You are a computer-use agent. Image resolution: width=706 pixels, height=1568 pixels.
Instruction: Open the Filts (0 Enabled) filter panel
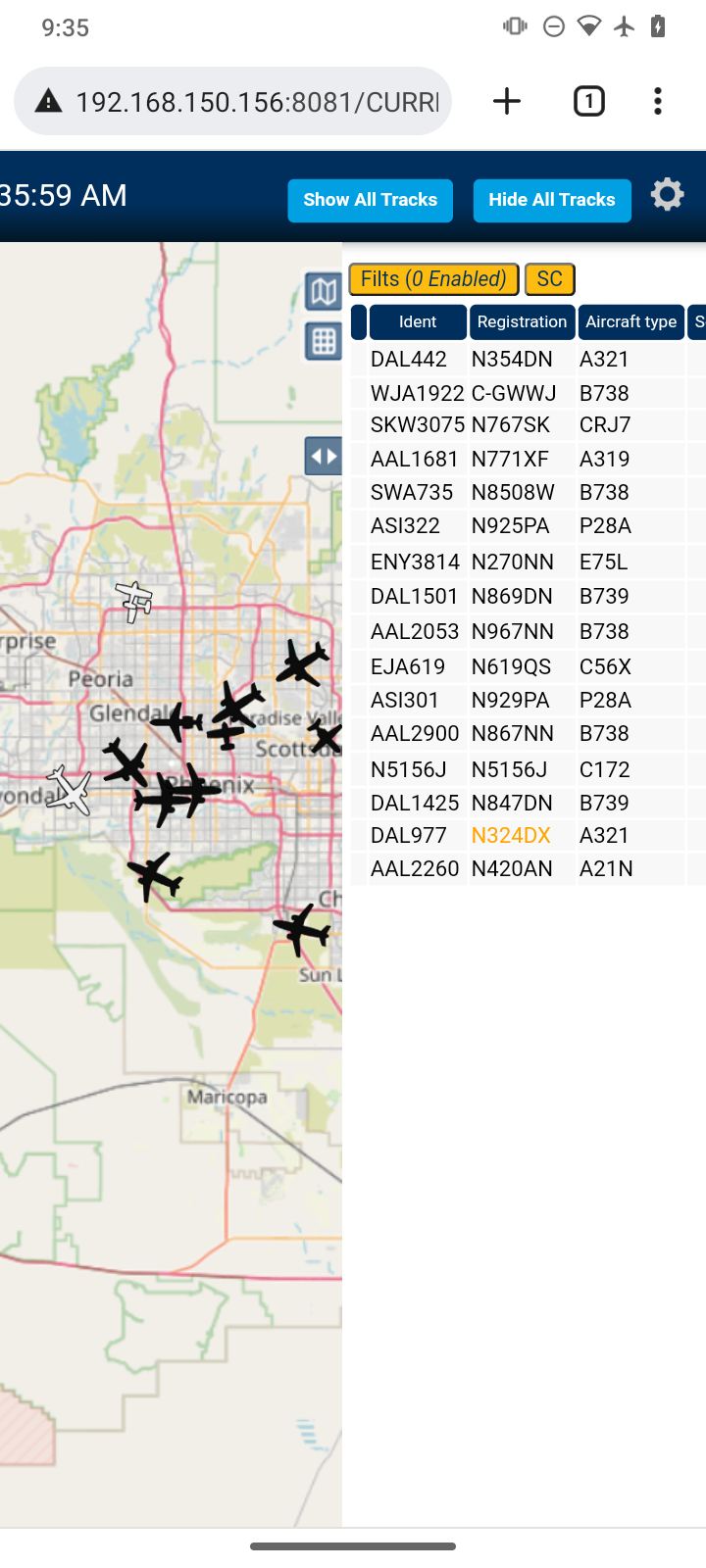[433, 279]
